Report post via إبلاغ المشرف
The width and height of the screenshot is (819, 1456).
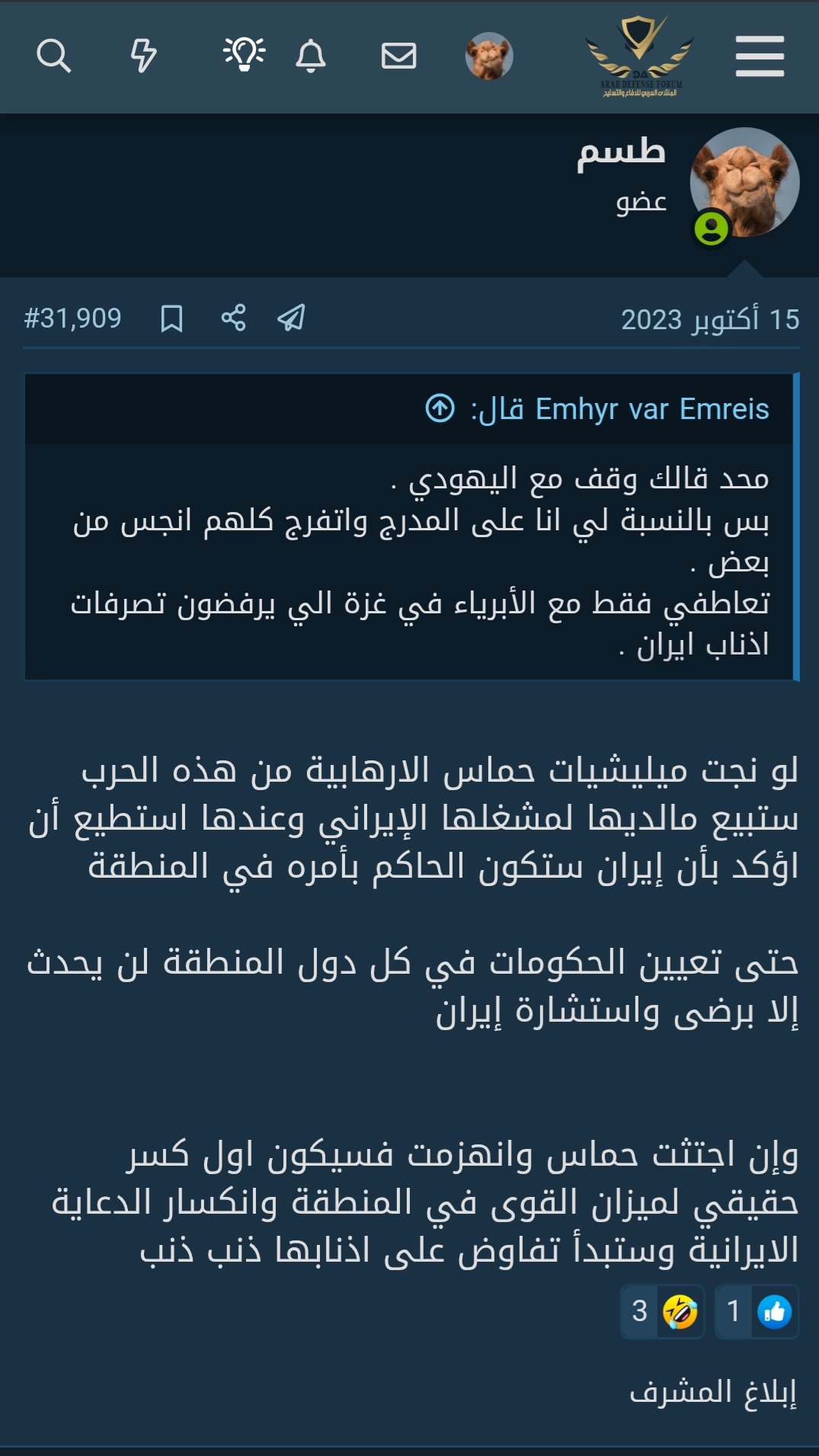pyautogui.click(x=712, y=1393)
